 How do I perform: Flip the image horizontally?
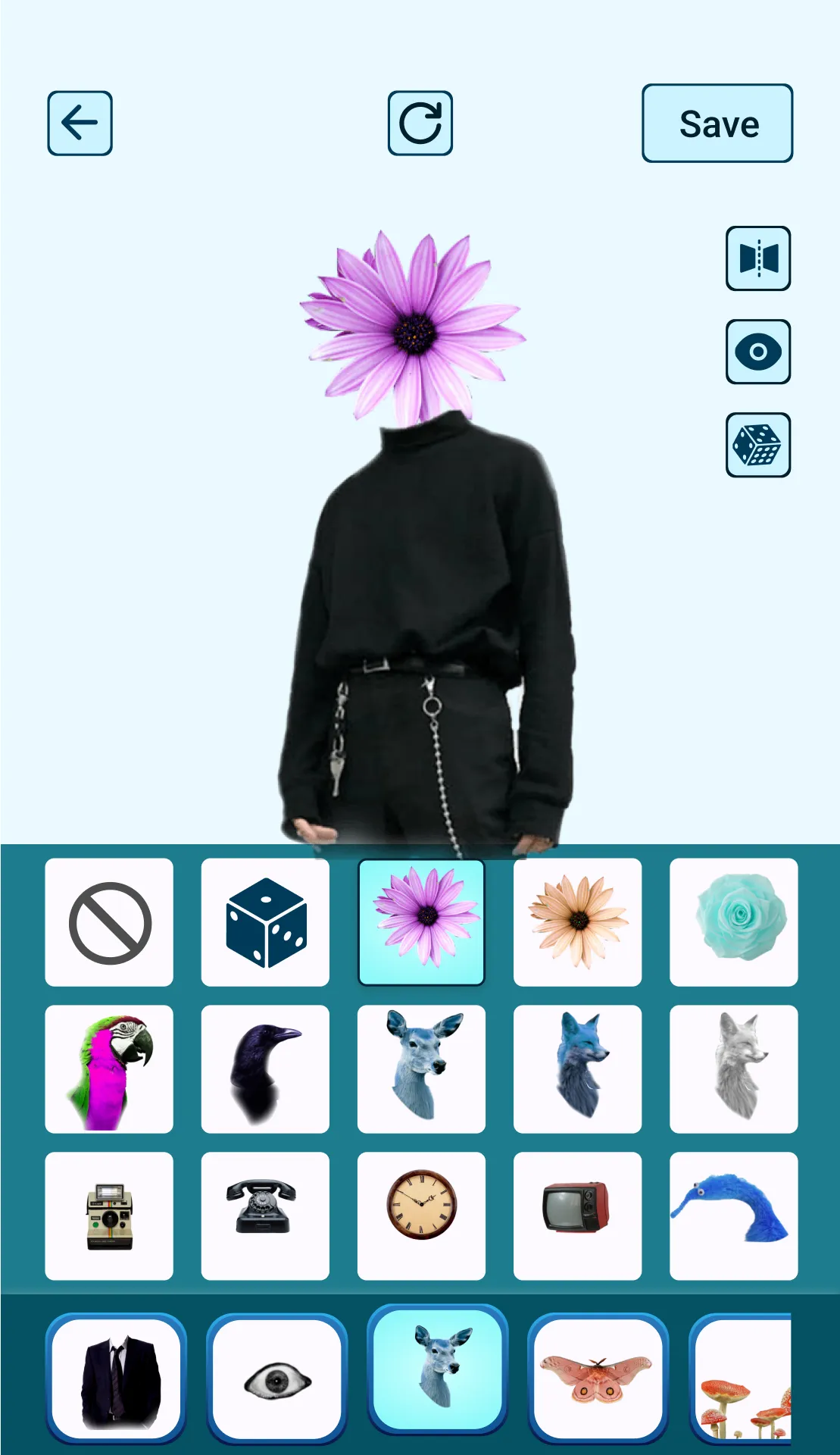point(758,258)
